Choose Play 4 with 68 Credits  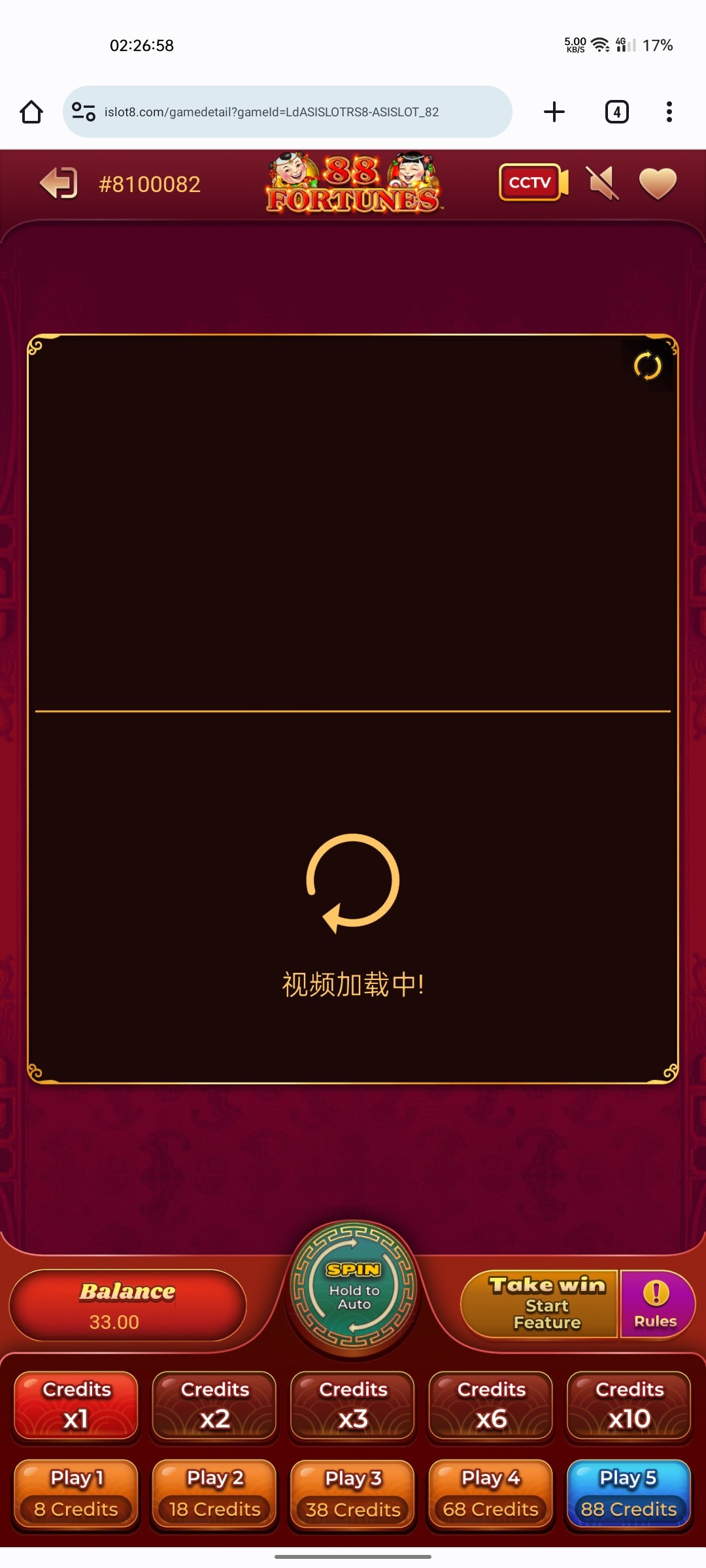[491, 1494]
